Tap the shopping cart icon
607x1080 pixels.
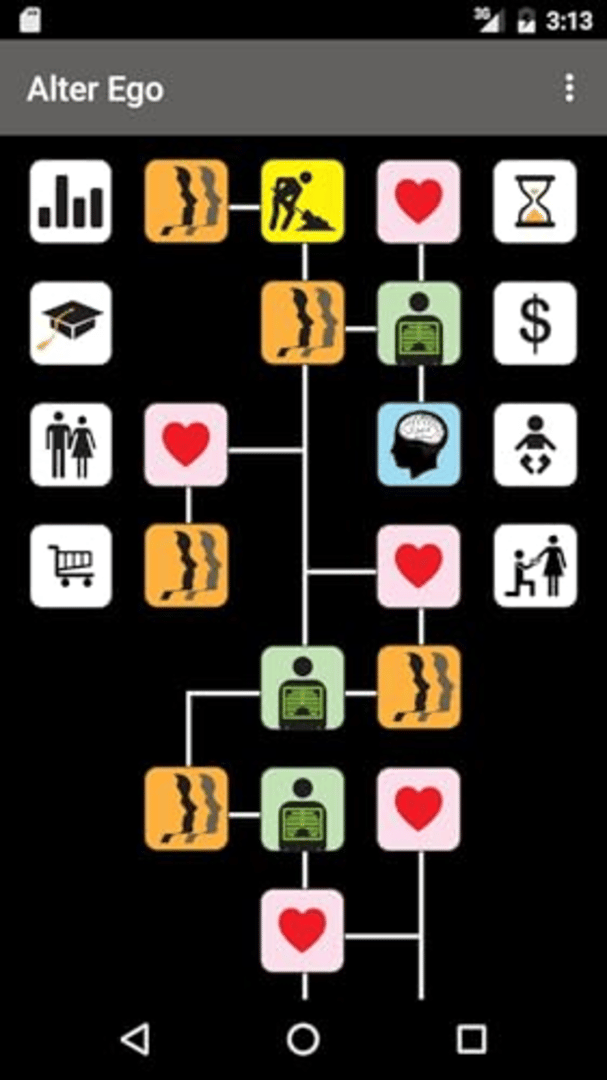tap(70, 566)
